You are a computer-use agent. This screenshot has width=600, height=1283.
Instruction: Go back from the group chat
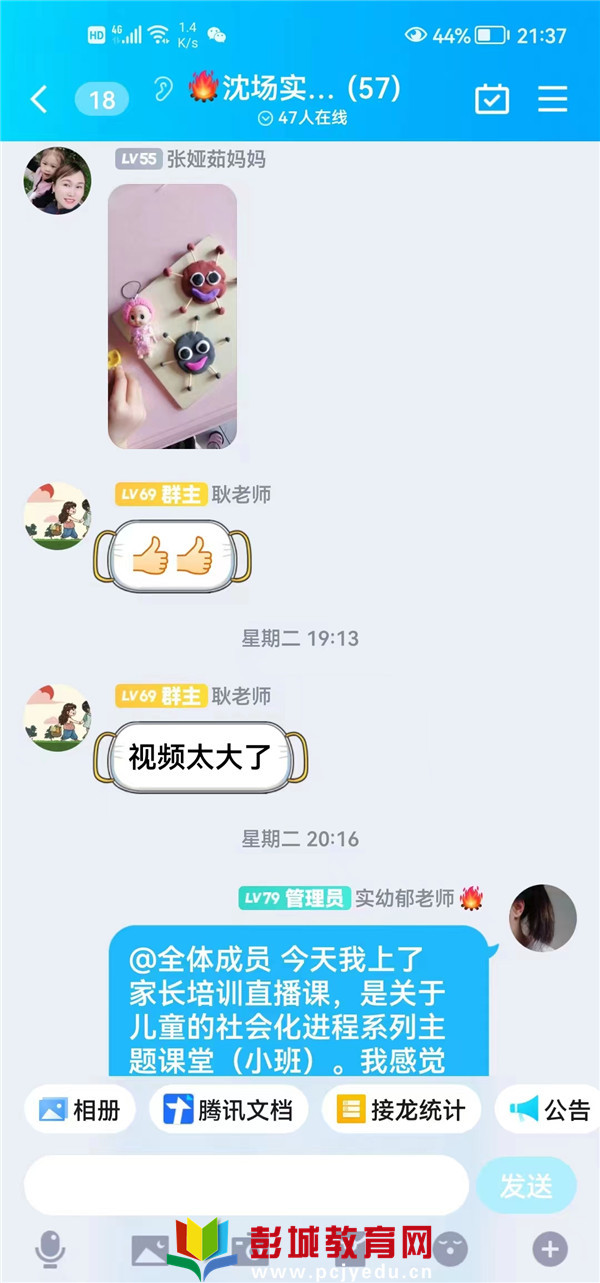click(39, 99)
